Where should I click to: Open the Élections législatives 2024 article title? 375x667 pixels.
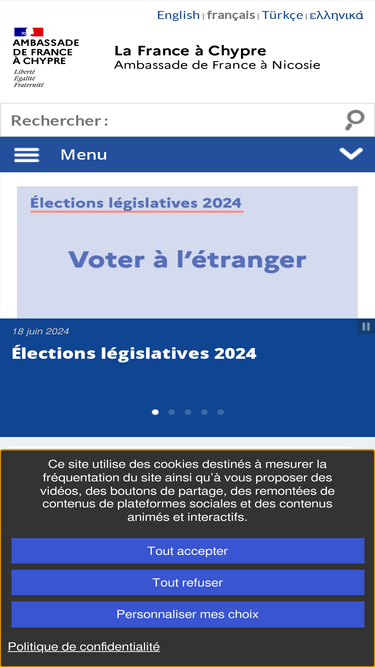[x=134, y=353]
